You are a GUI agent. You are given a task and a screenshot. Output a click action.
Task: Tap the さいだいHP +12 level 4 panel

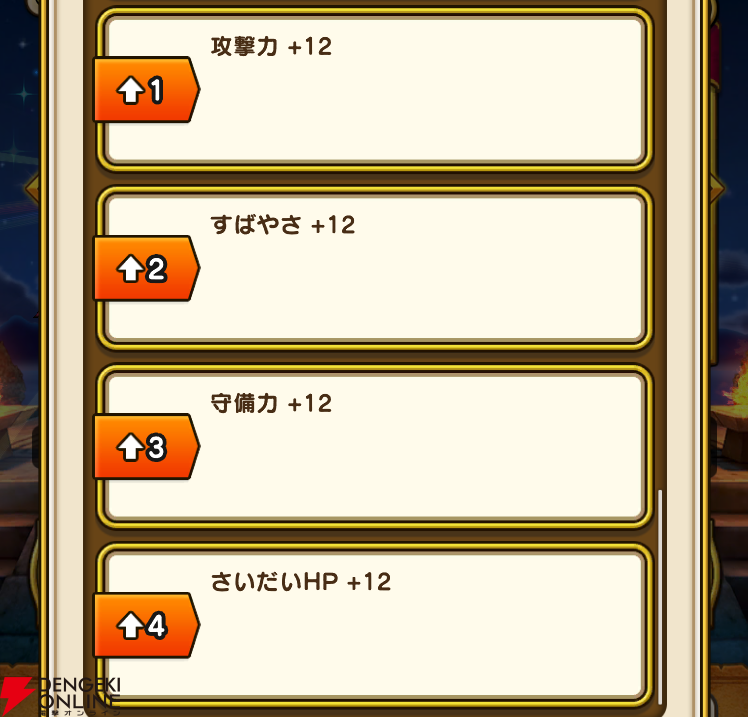pyautogui.click(x=375, y=624)
